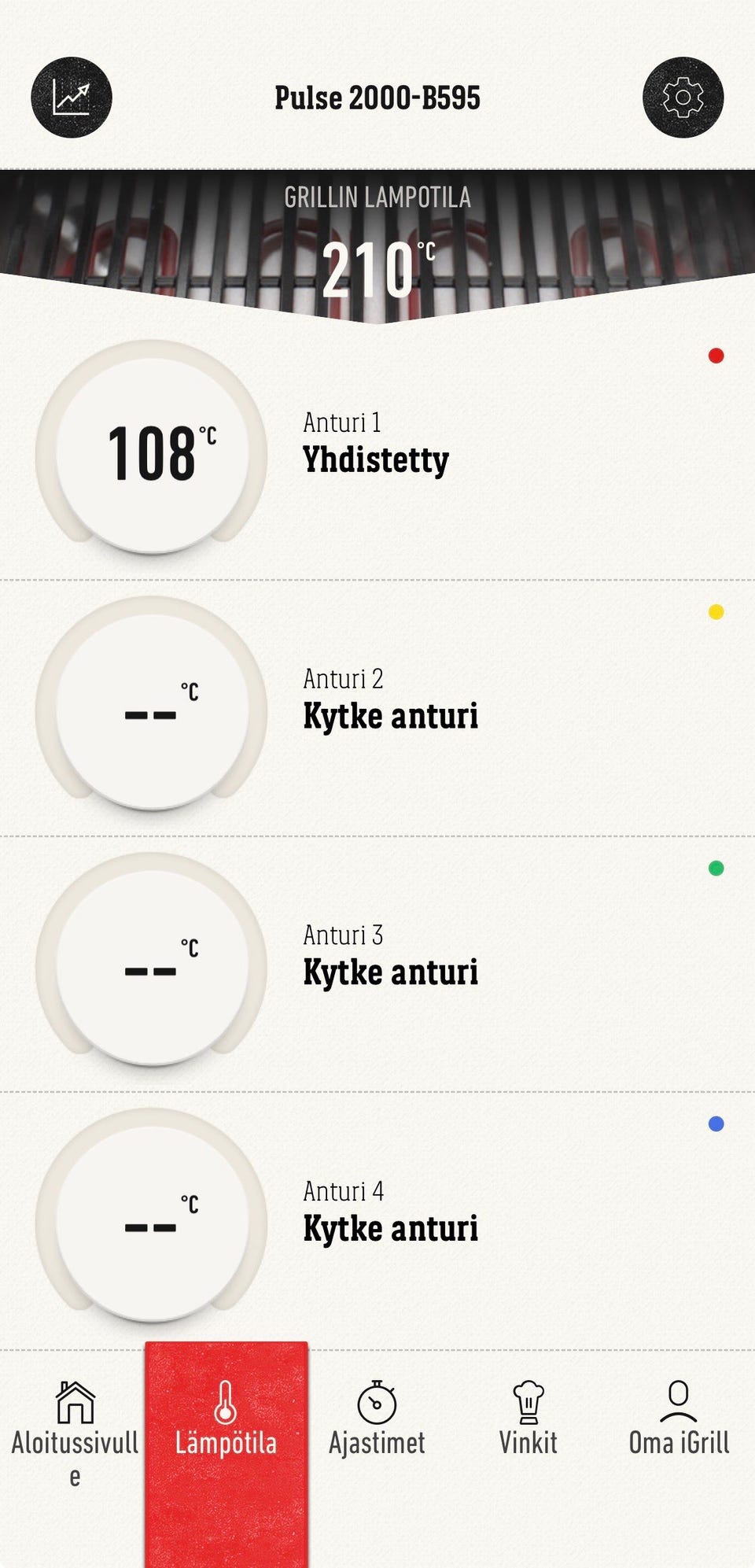This screenshot has width=755, height=1568.
Task: Switch to the Oma iGrill tab
Action: point(679,1420)
